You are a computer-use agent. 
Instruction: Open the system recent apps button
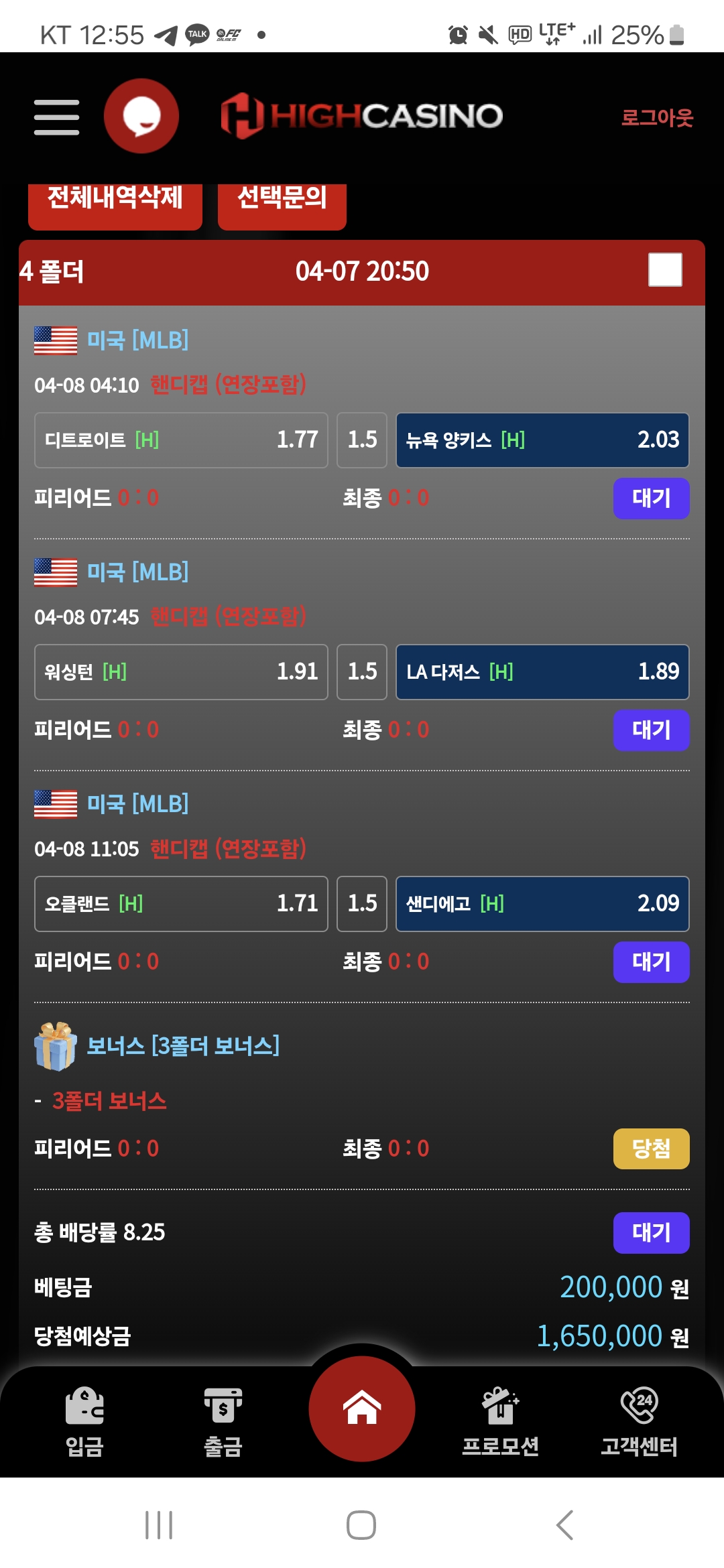point(159,1525)
